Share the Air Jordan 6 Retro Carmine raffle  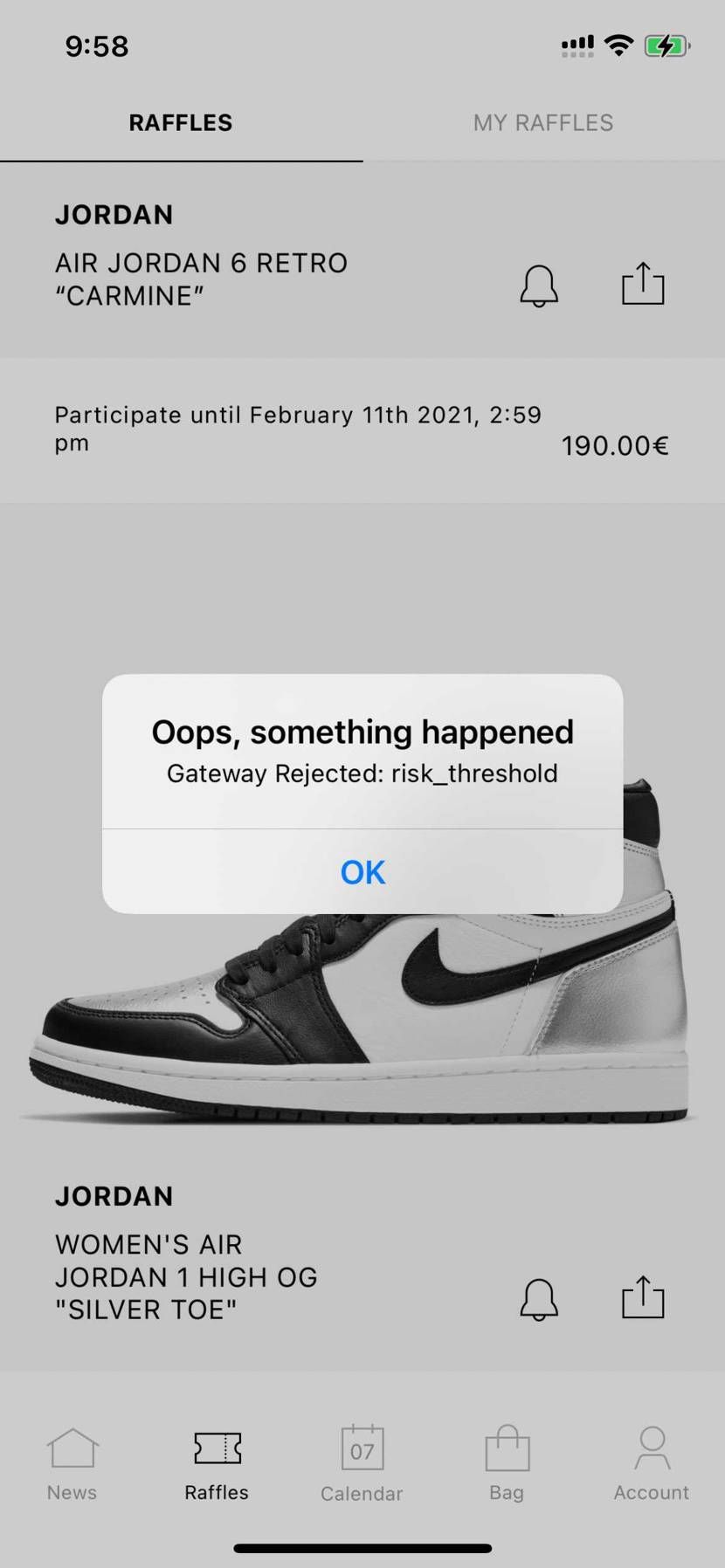pyautogui.click(x=643, y=284)
